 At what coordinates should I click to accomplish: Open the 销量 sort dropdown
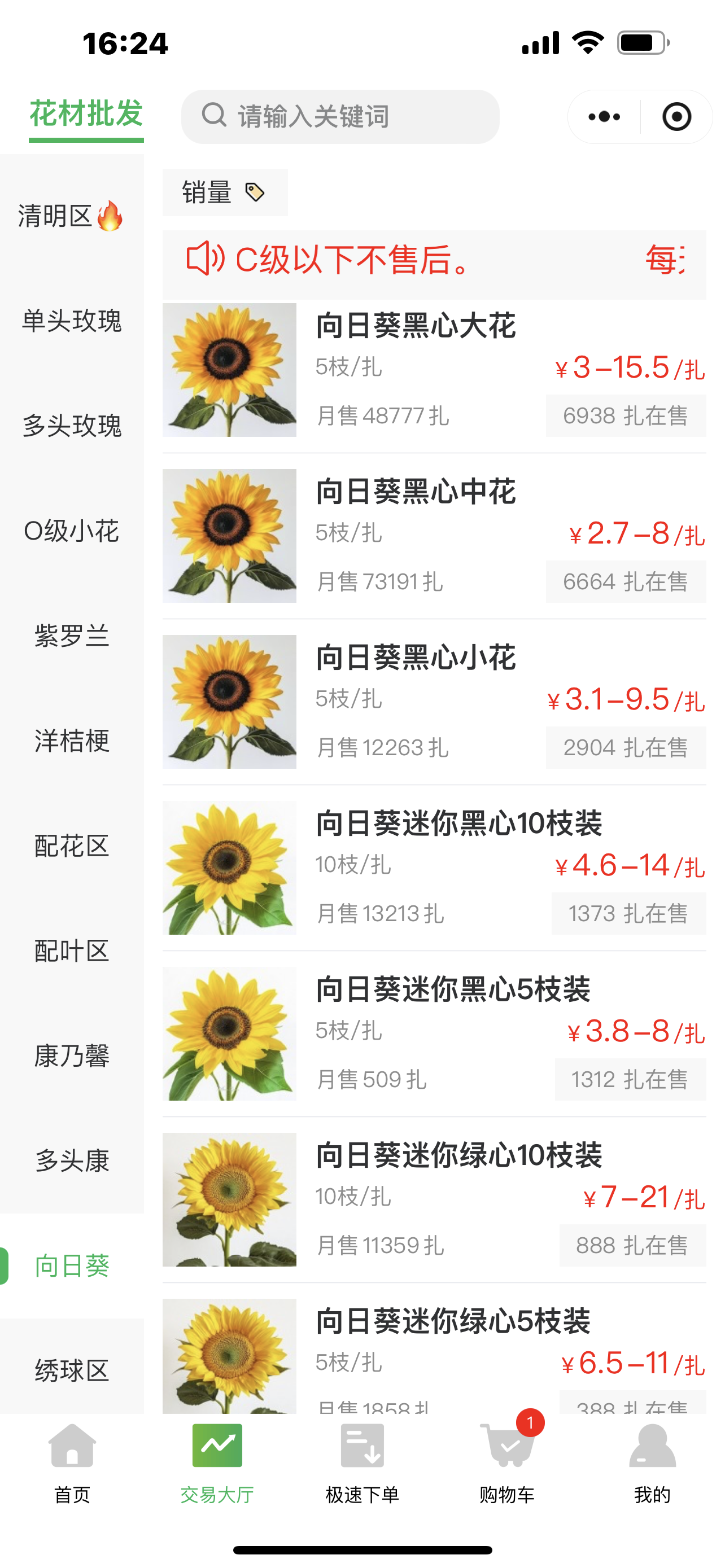click(x=208, y=192)
